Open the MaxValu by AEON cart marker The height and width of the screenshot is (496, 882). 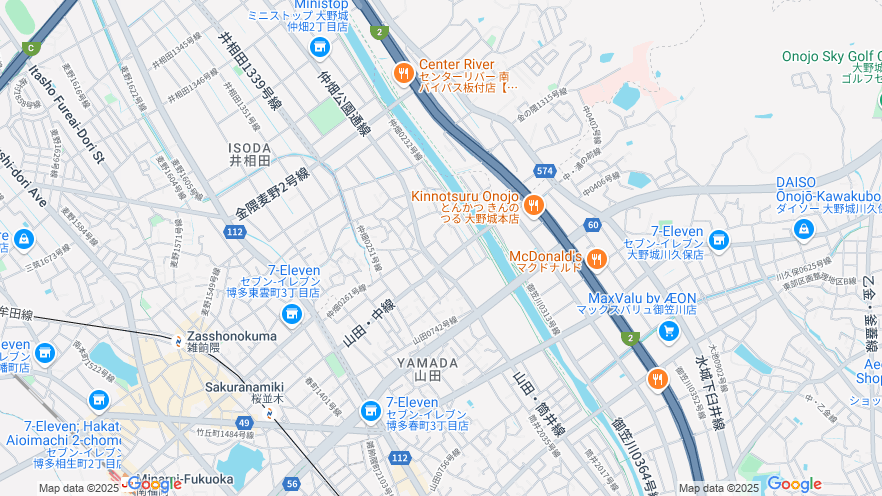(x=669, y=330)
